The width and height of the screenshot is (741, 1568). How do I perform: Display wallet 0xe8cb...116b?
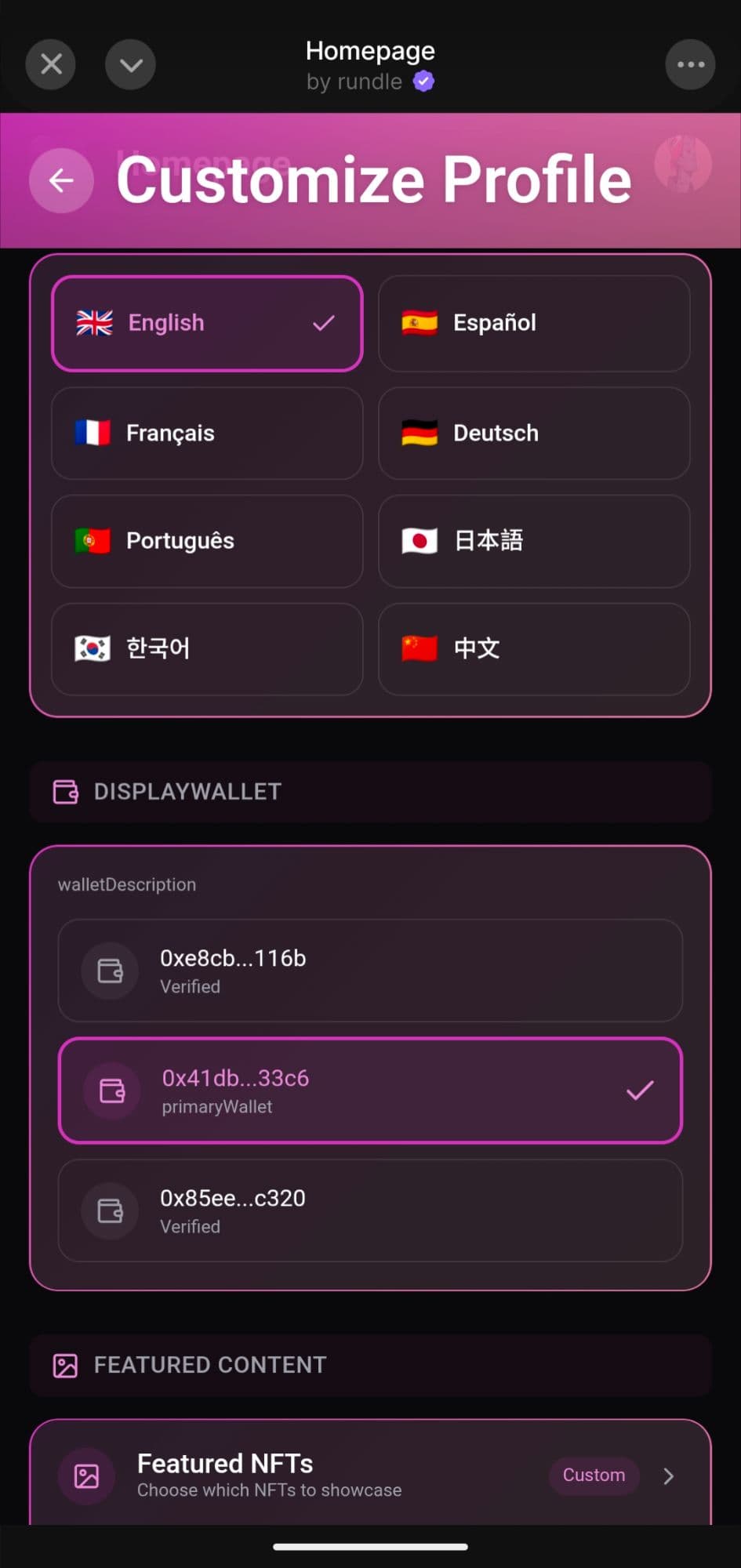click(370, 971)
